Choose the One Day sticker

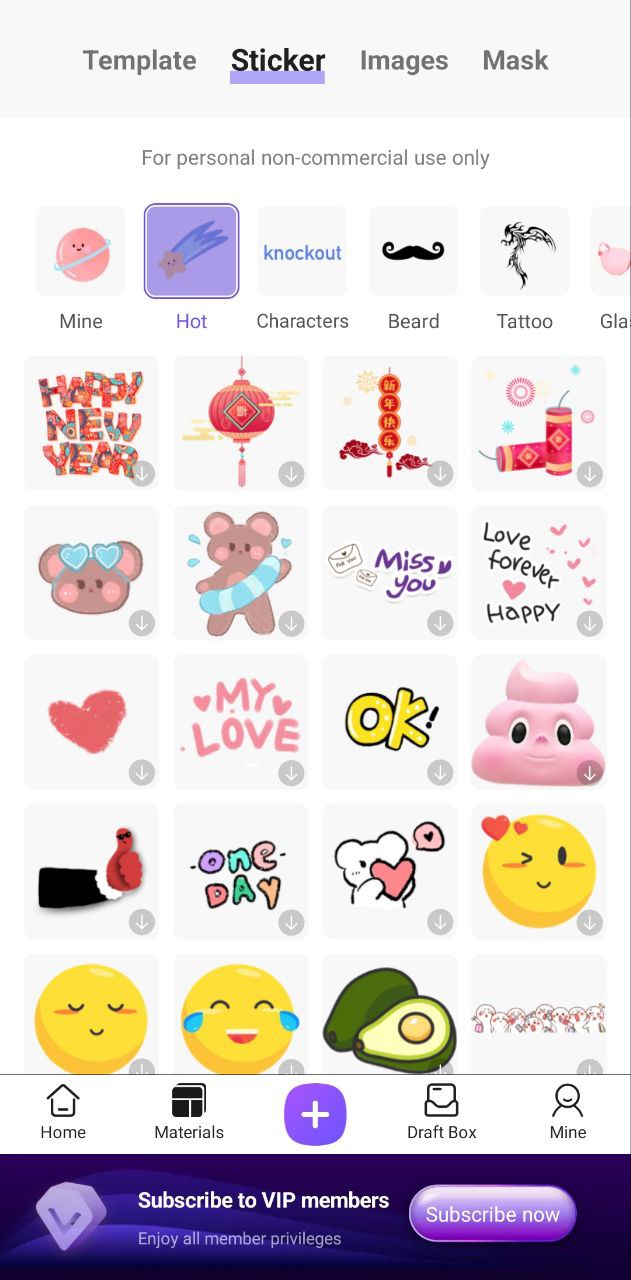click(240, 871)
